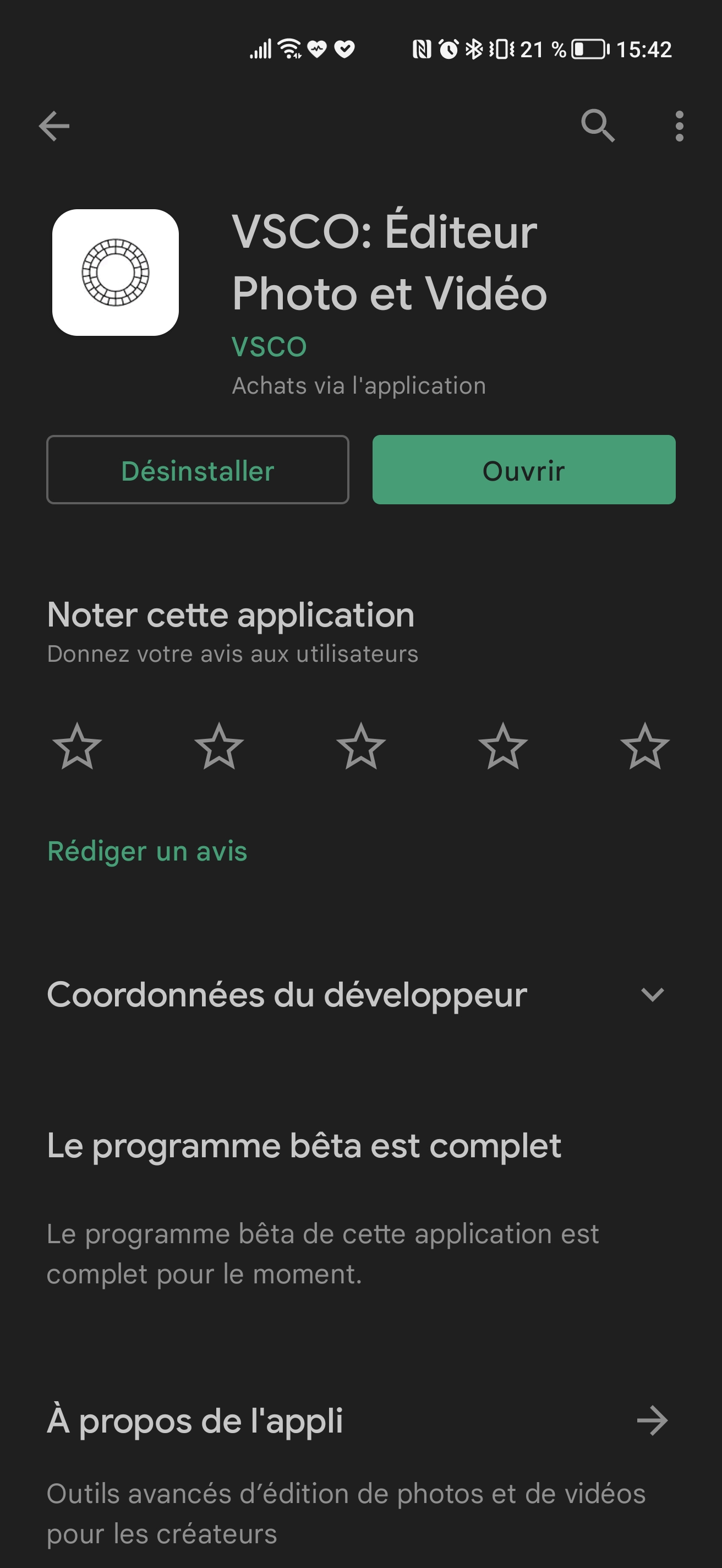Image resolution: width=722 pixels, height=1568 pixels.
Task: Go back with the arrow icon
Action: [x=54, y=126]
